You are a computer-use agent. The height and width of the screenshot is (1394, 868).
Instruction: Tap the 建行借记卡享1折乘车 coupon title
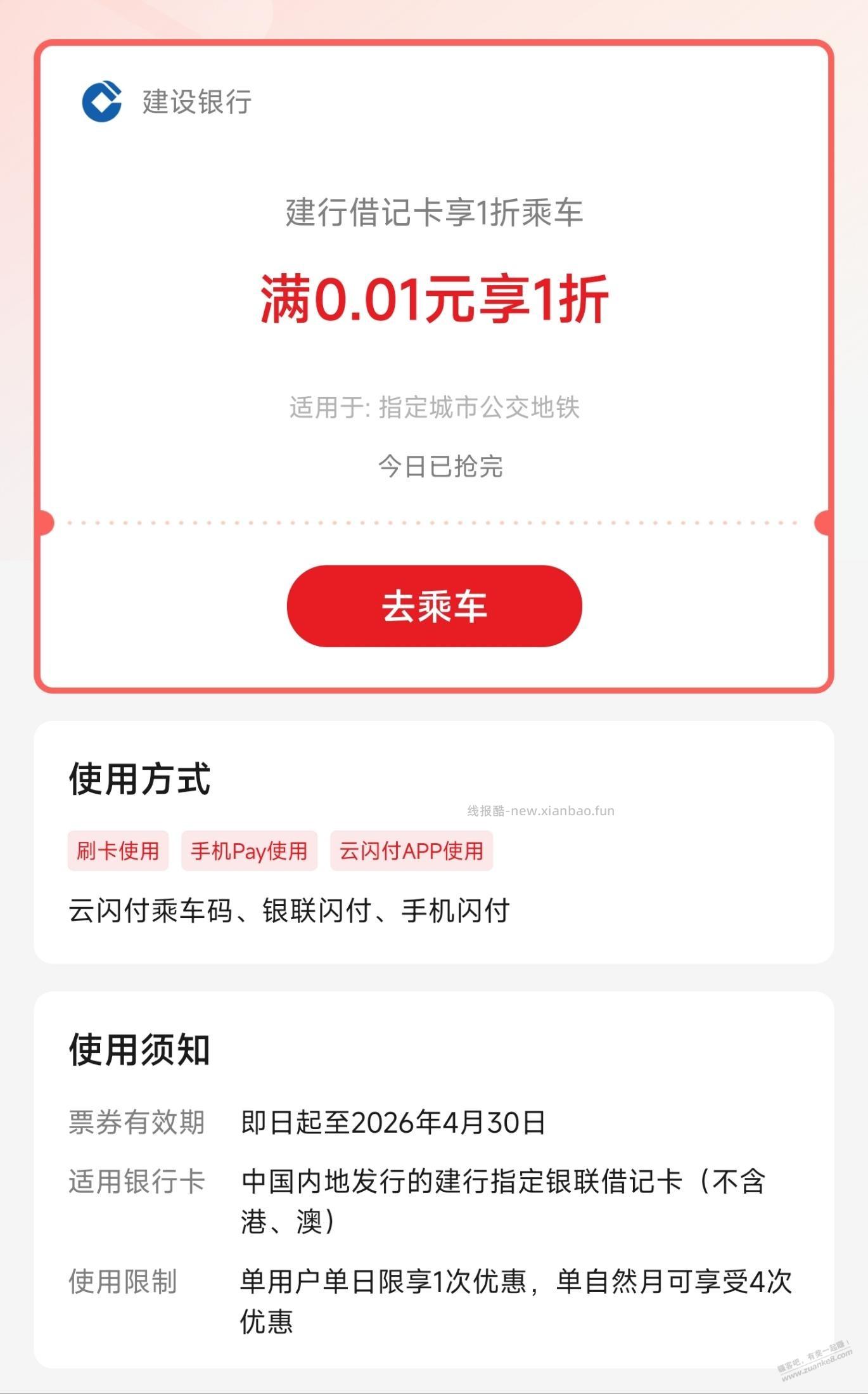click(x=434, y=214)
